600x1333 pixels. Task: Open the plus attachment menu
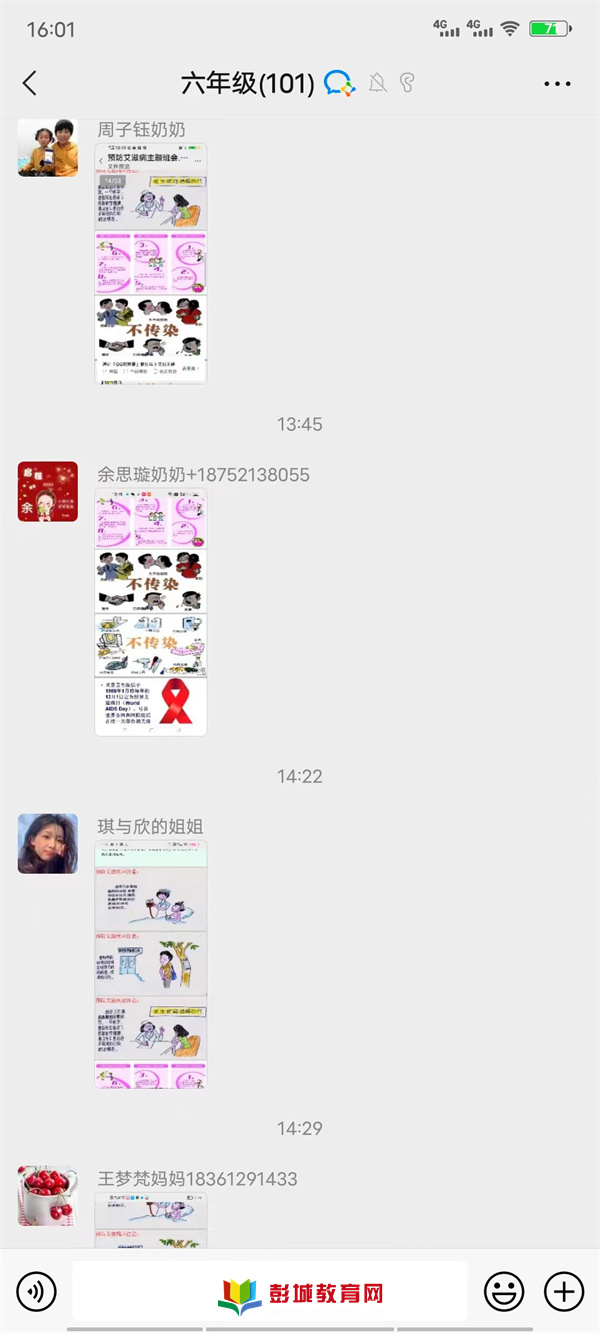point(563,1292)
